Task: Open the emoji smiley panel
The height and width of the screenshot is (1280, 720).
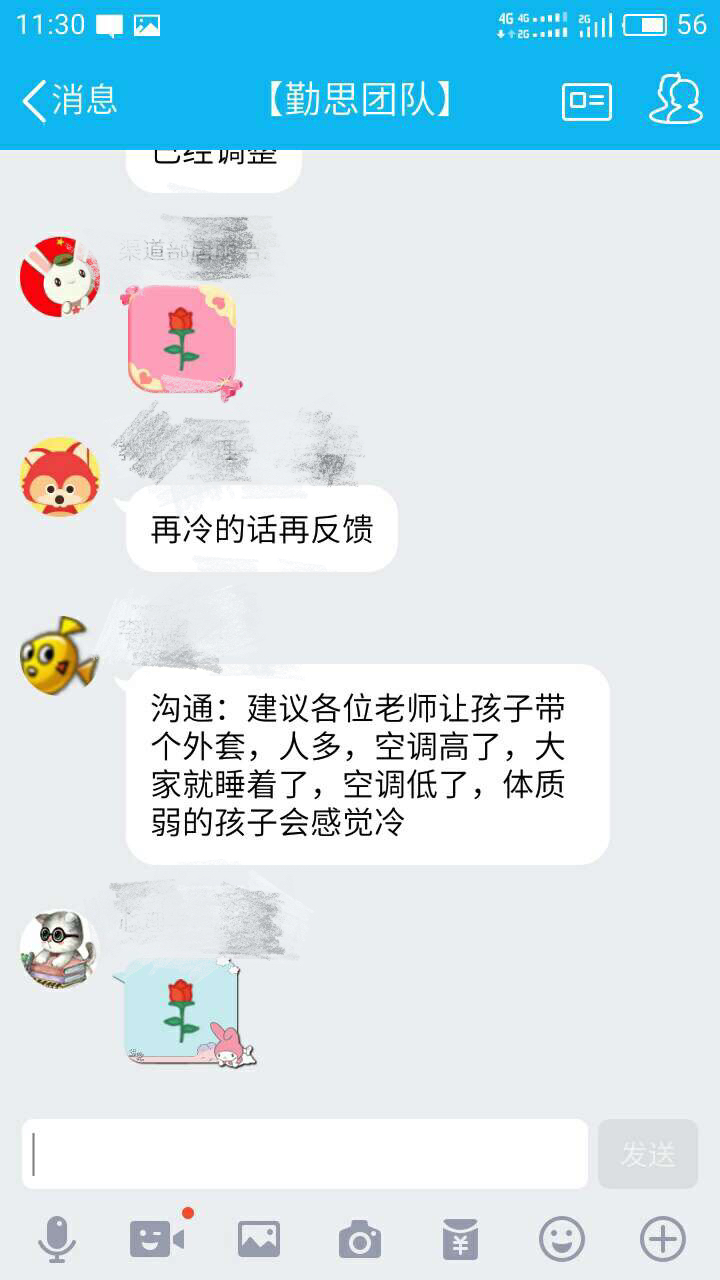Action: point(562,1240)
